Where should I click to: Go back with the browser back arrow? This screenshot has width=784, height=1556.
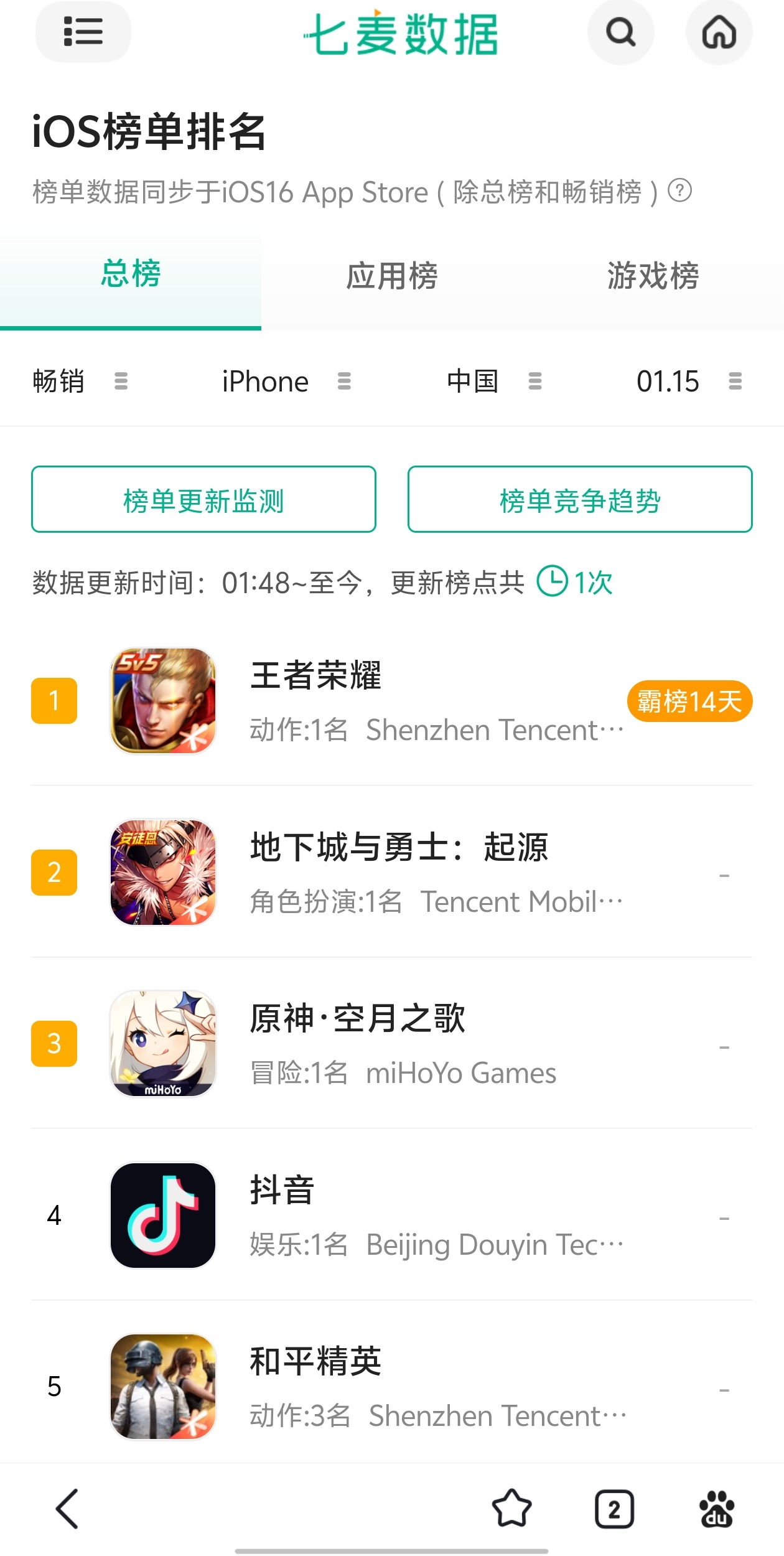pos(67,1509)
